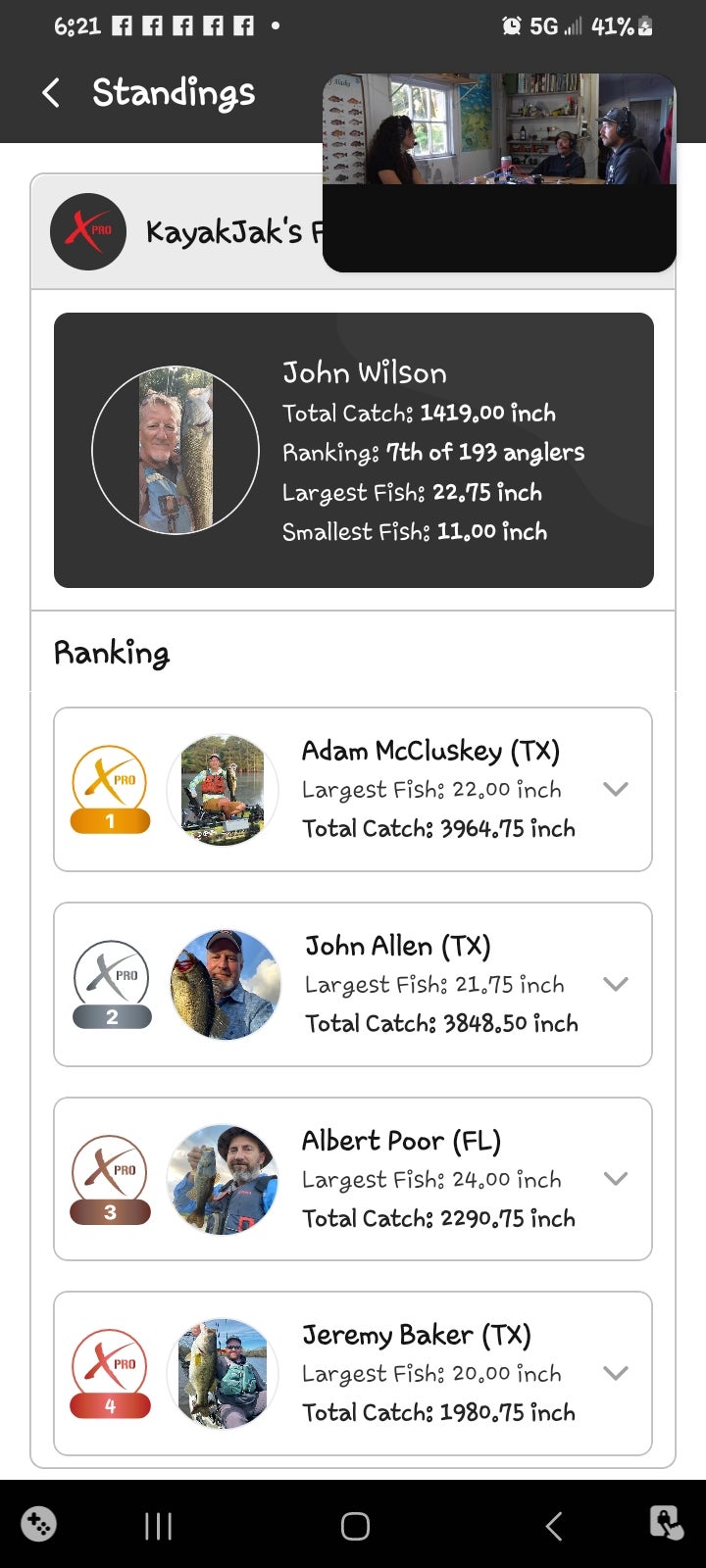This screenshot has width=706, height=1568.
Task: Open John Wilson's standing summary card
Action: coord(353,451)
